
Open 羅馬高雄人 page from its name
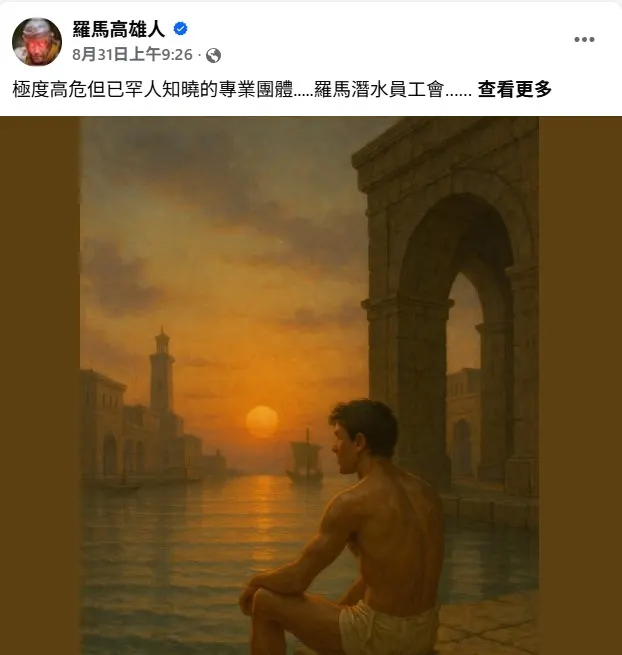(119, 29)
